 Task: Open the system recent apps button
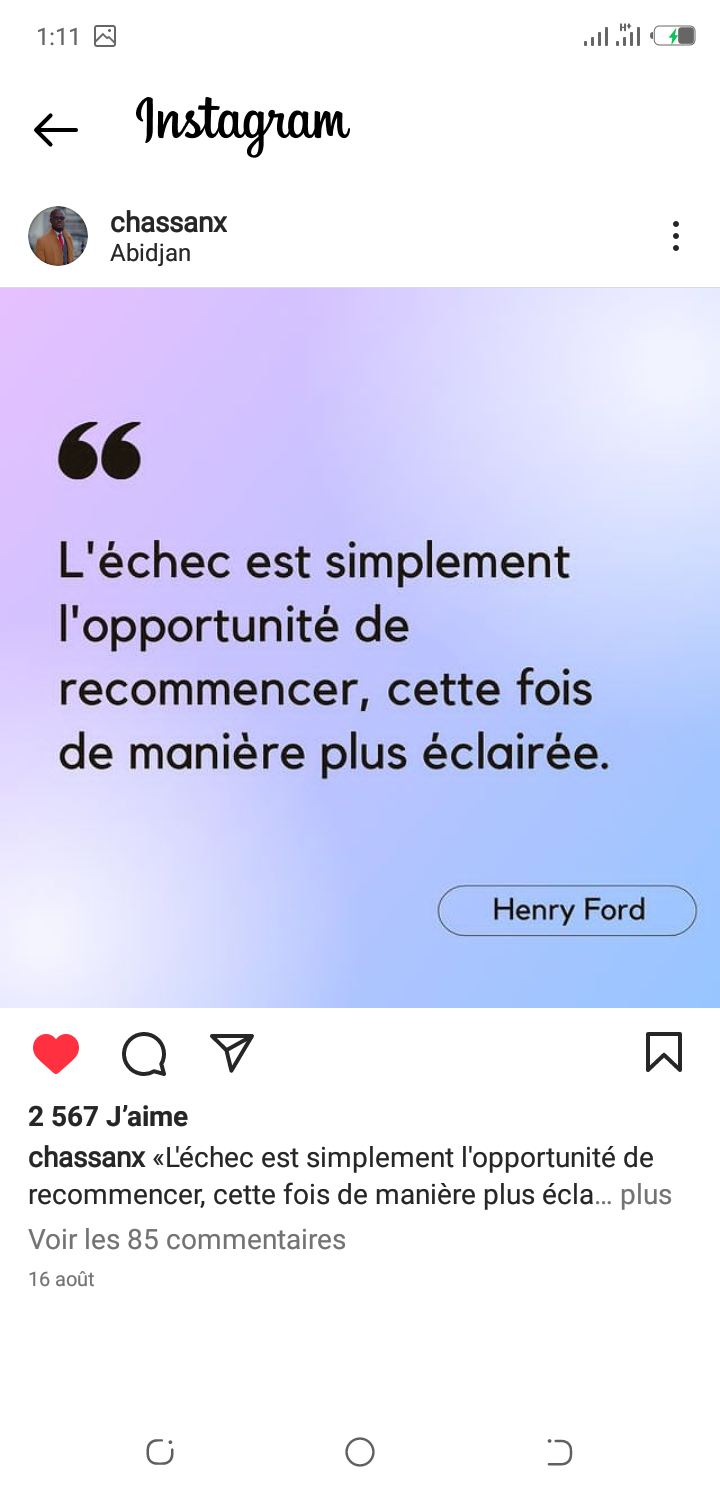click(x=160, y=1452)
